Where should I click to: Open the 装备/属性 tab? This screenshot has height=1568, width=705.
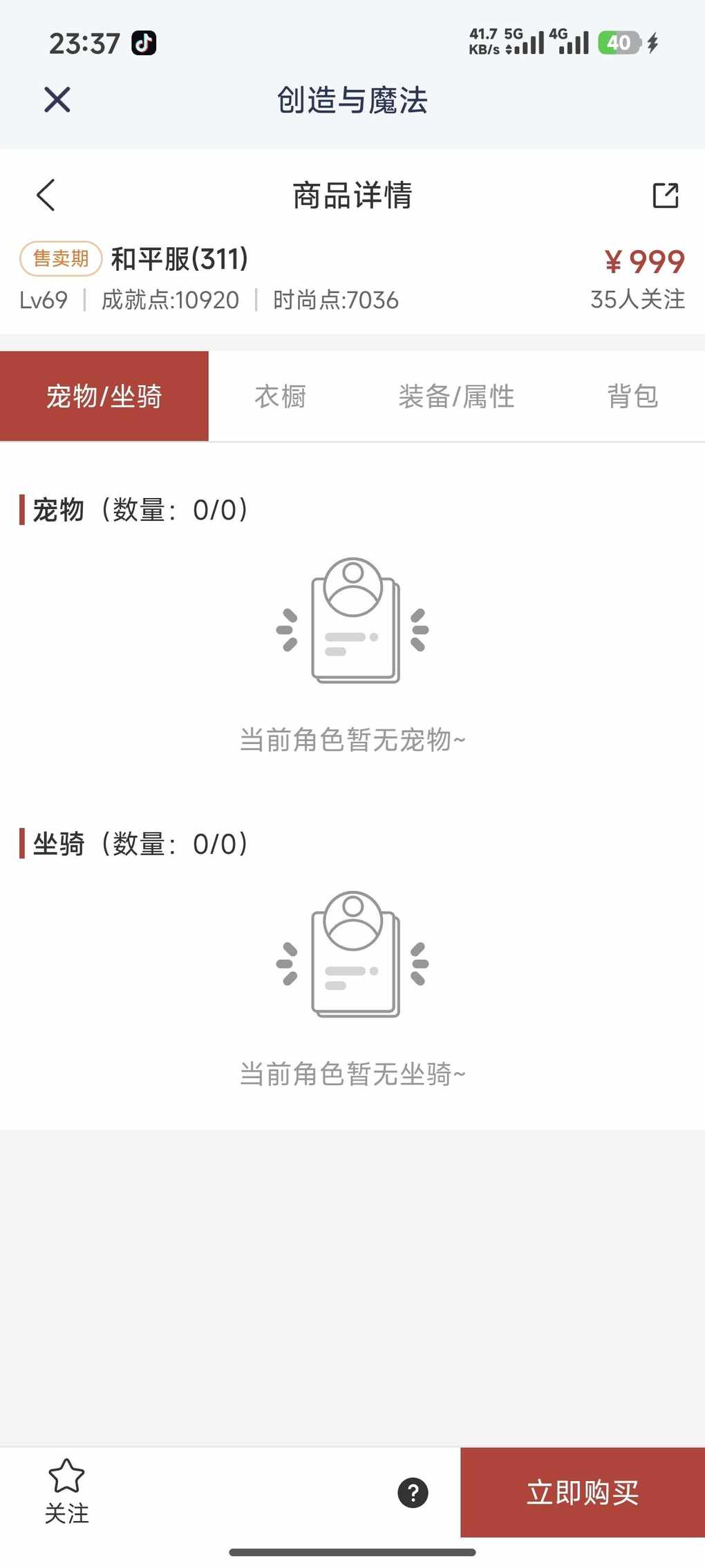point(456,396)
